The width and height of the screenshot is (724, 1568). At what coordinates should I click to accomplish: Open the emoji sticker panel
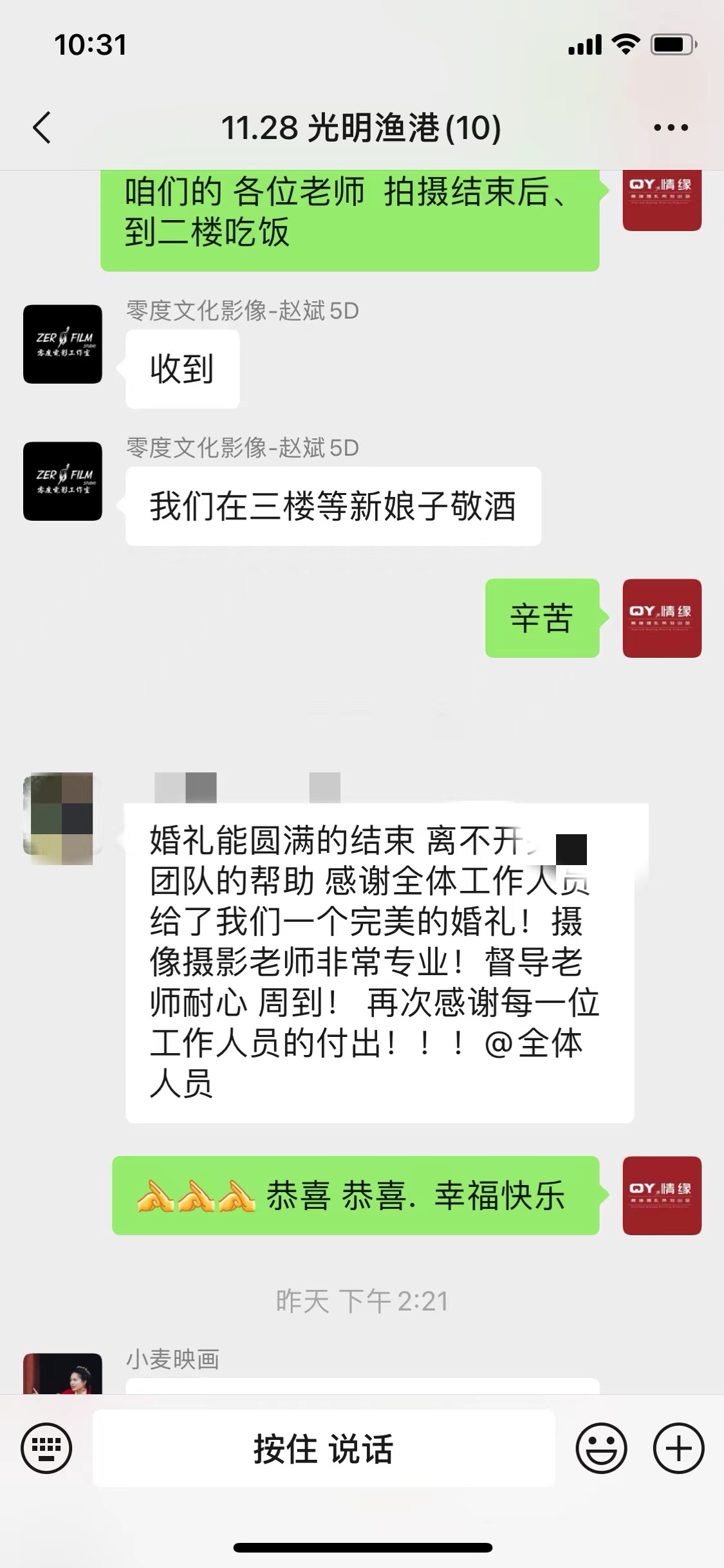601,1448
